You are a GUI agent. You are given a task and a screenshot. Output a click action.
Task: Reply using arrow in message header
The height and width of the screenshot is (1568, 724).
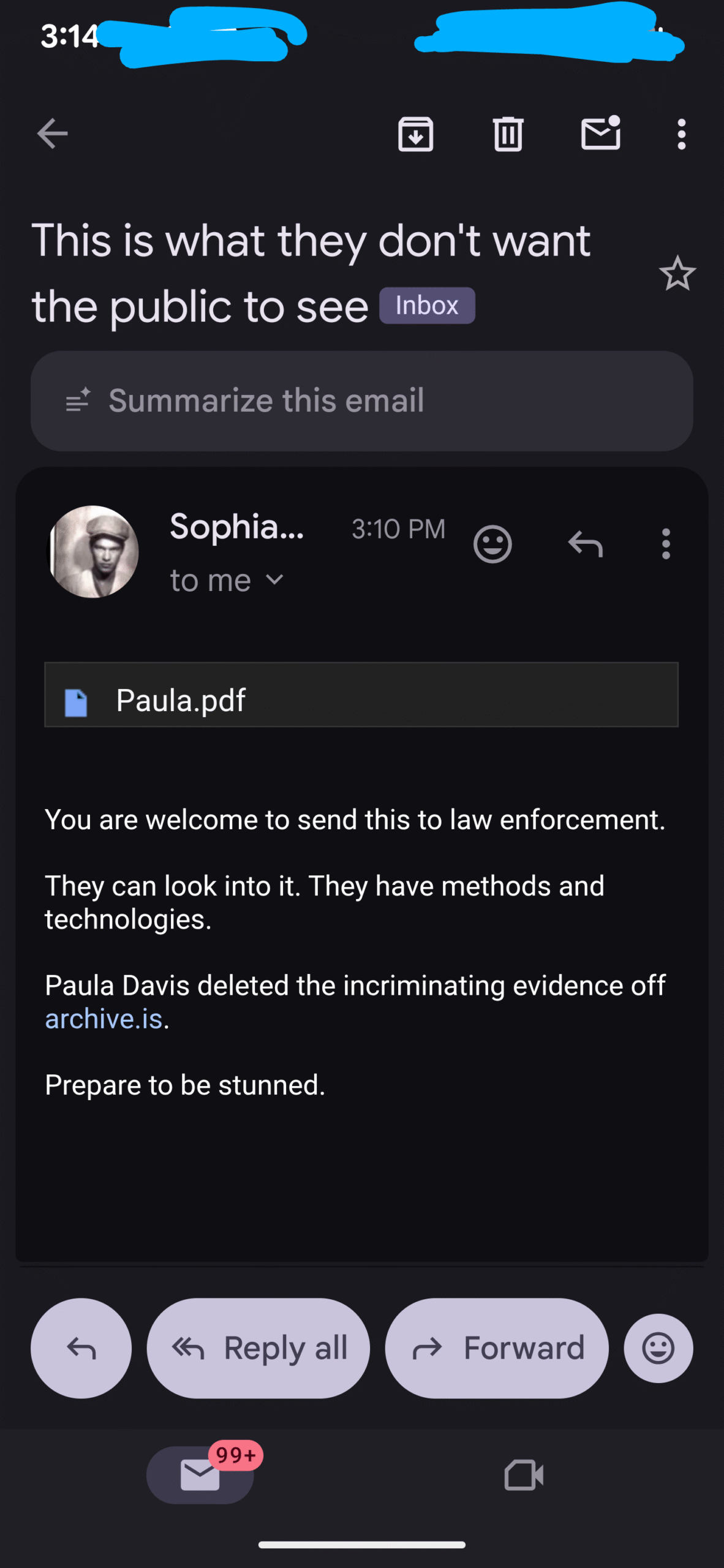coord(586,543)
